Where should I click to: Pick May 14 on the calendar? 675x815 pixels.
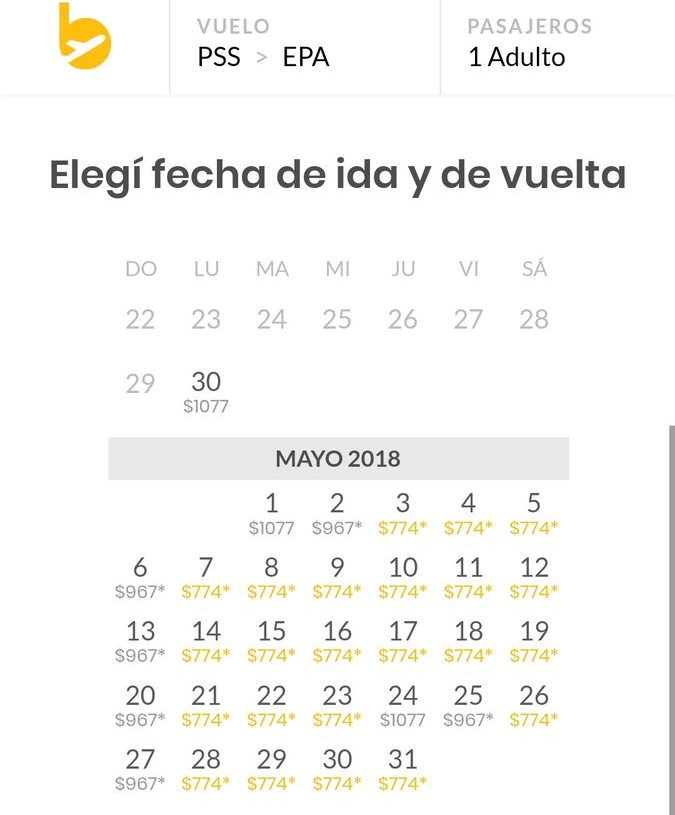coord(206,641)
